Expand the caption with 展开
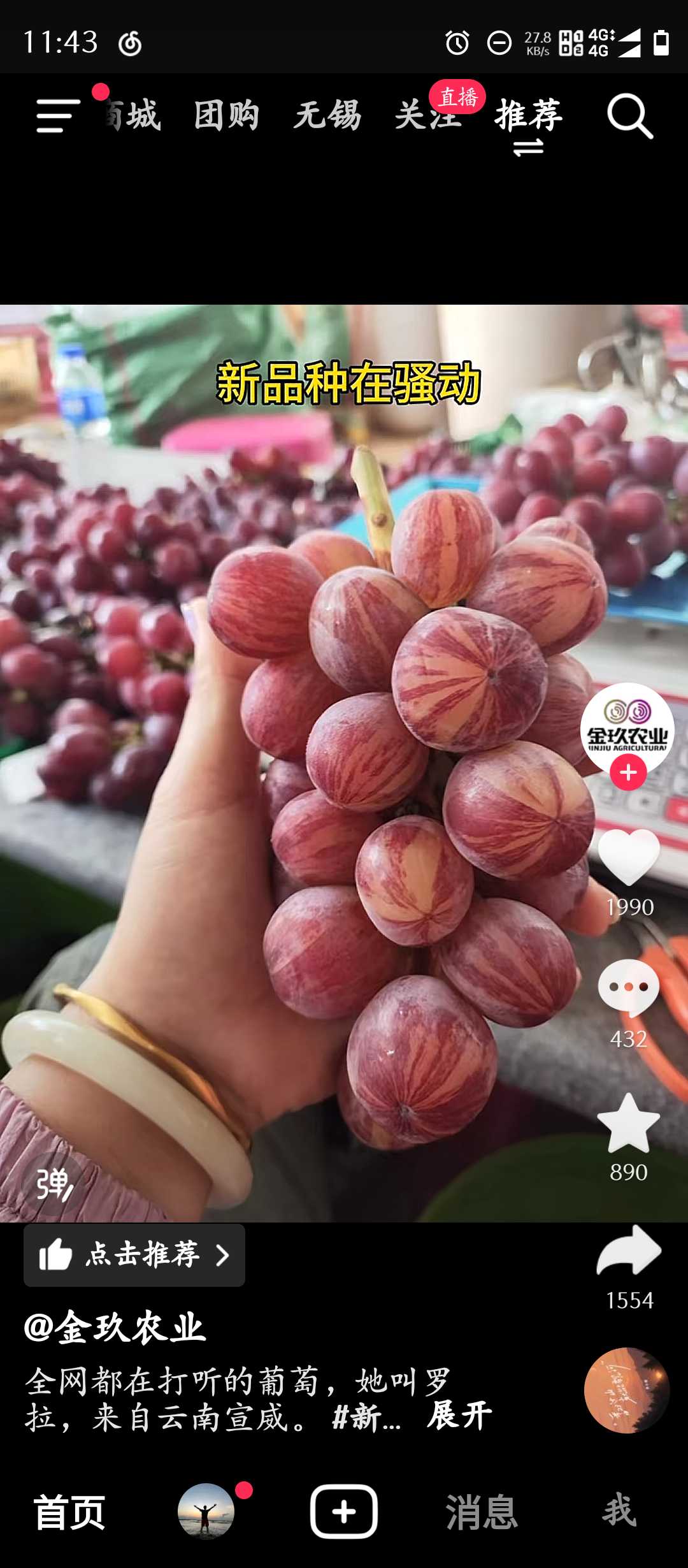This screenshot has width=688, height=1568. (x=459, y=1416)
